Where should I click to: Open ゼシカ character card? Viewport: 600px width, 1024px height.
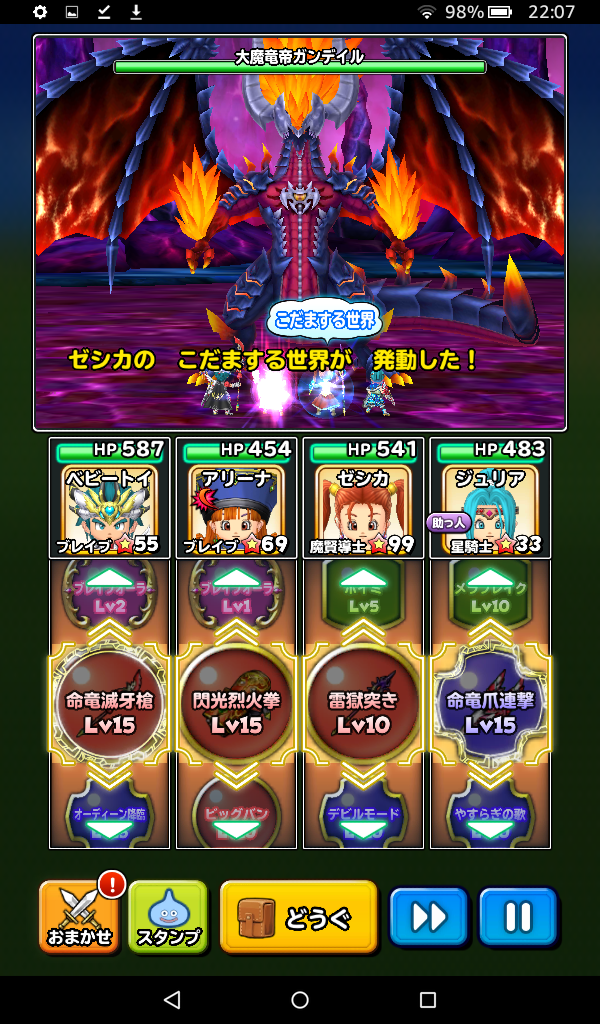coord(363,498)
